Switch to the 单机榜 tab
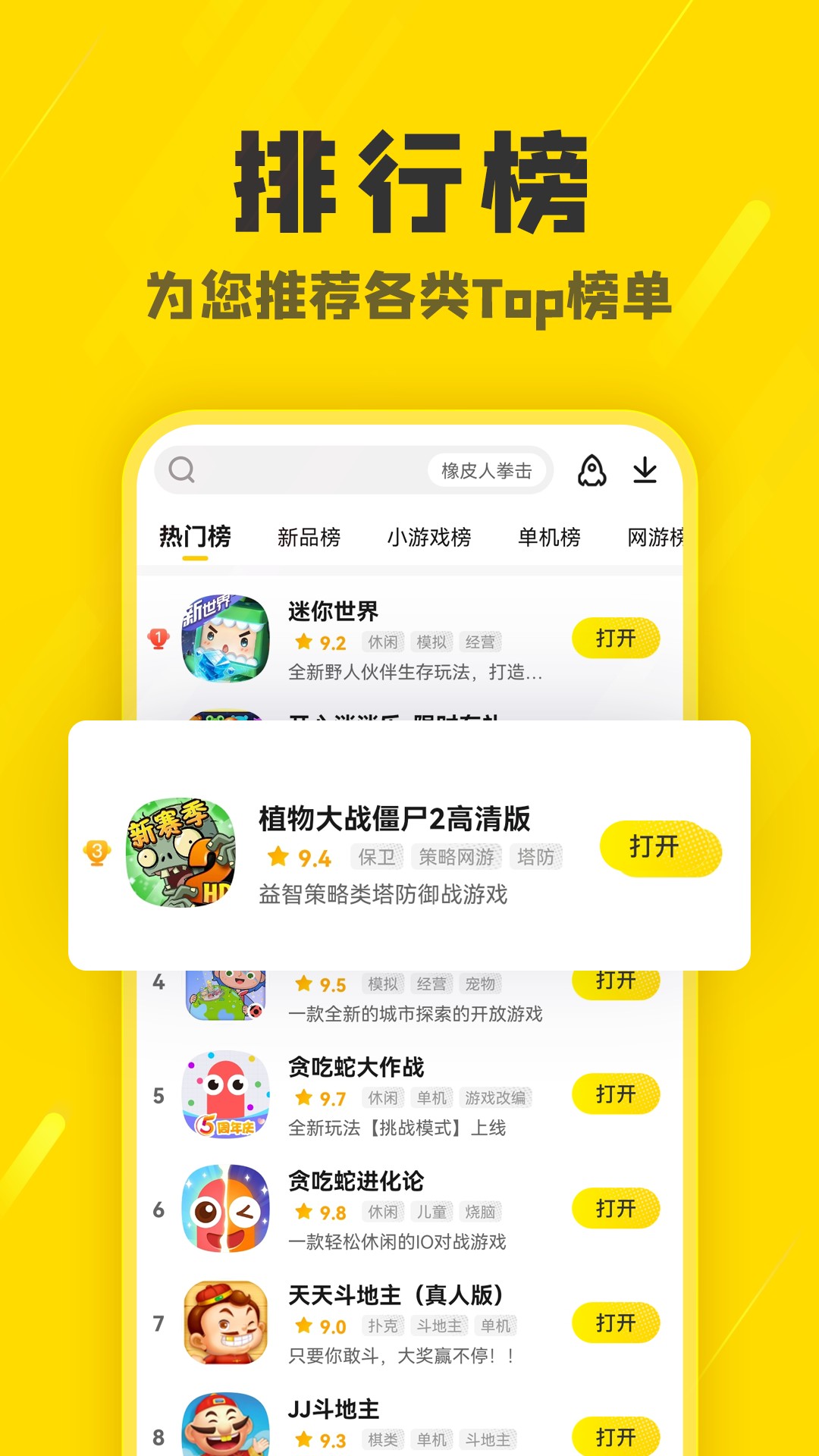Image resolution: width=819 pixels, height=1456 pixels. pos(549,536)
